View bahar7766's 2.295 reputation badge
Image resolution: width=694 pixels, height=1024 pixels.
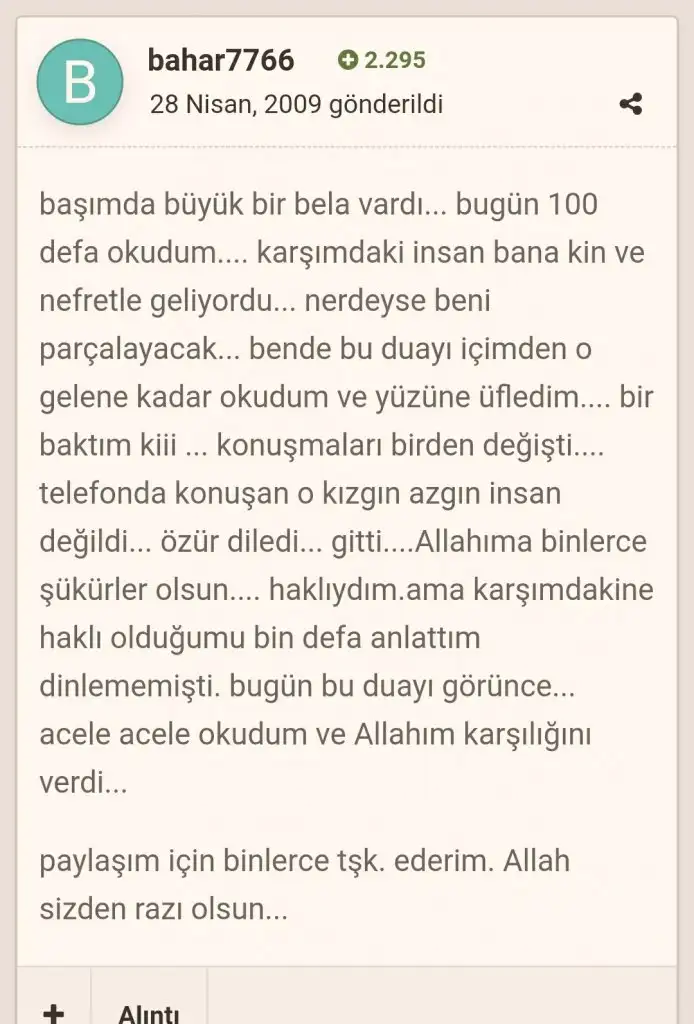[x=382, y=61]
